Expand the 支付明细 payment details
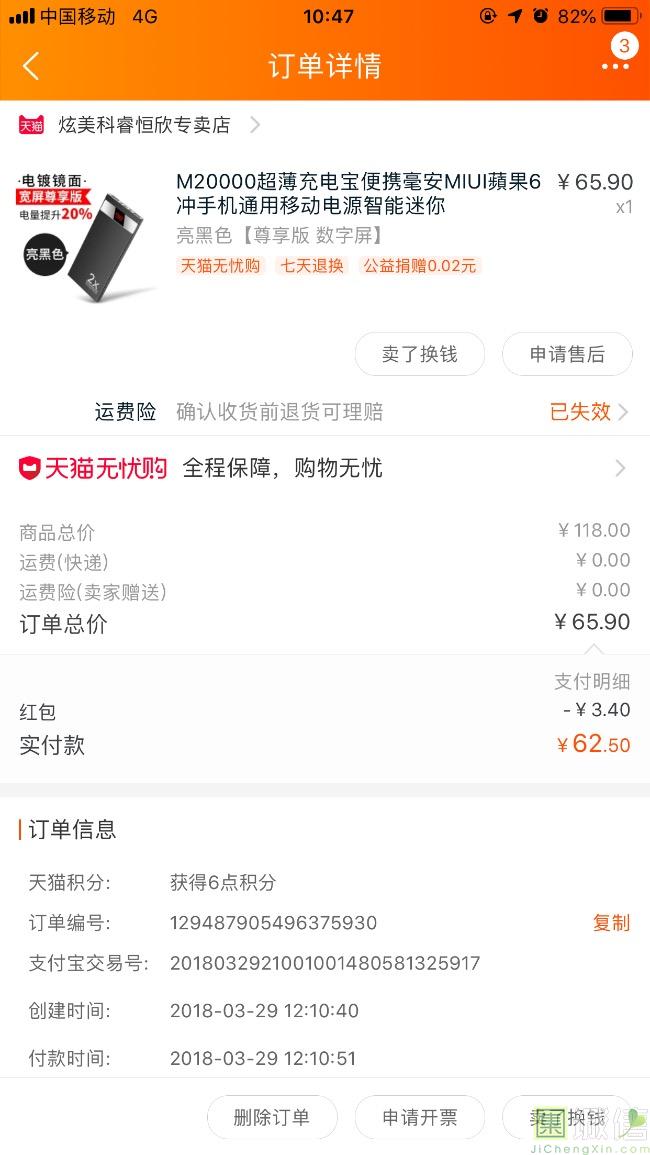Image resolution: width=650 pixels, height=1155 pixels. pos(592,681)
